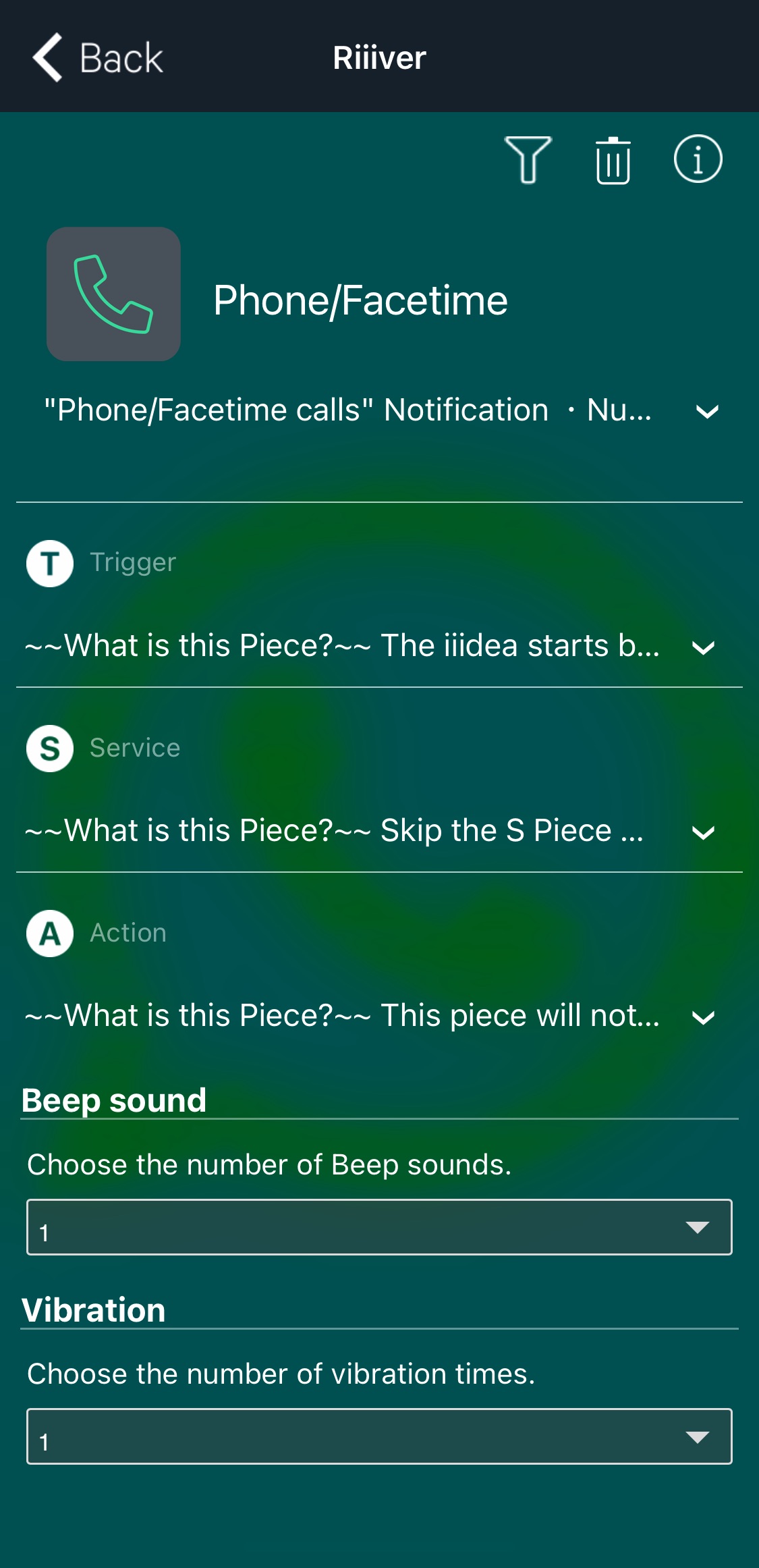This screenshot has width=759, height=1568.
Task: Expand the Phone/Facetime calls Notification description
Action: click(x=706, y=412)
